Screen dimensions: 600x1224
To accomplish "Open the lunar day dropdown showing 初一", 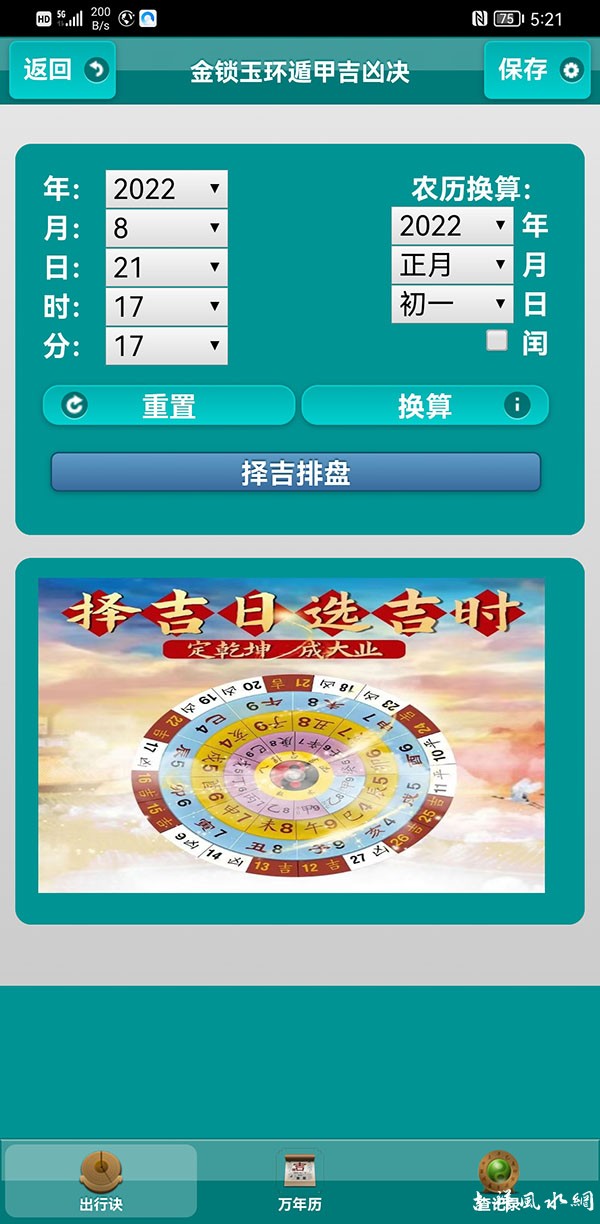I will [x=452, y=303].
